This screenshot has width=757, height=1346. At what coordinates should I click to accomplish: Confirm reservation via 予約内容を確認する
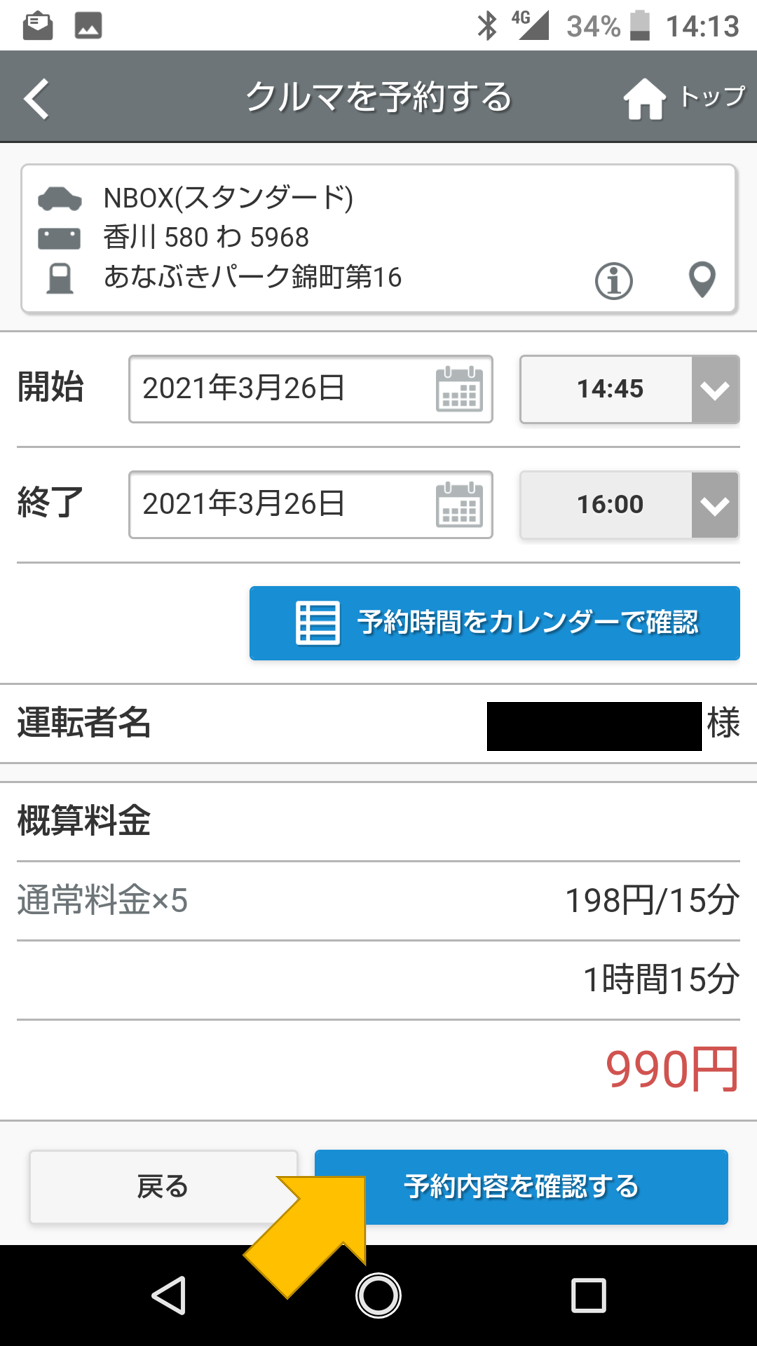coord(521,1187)
